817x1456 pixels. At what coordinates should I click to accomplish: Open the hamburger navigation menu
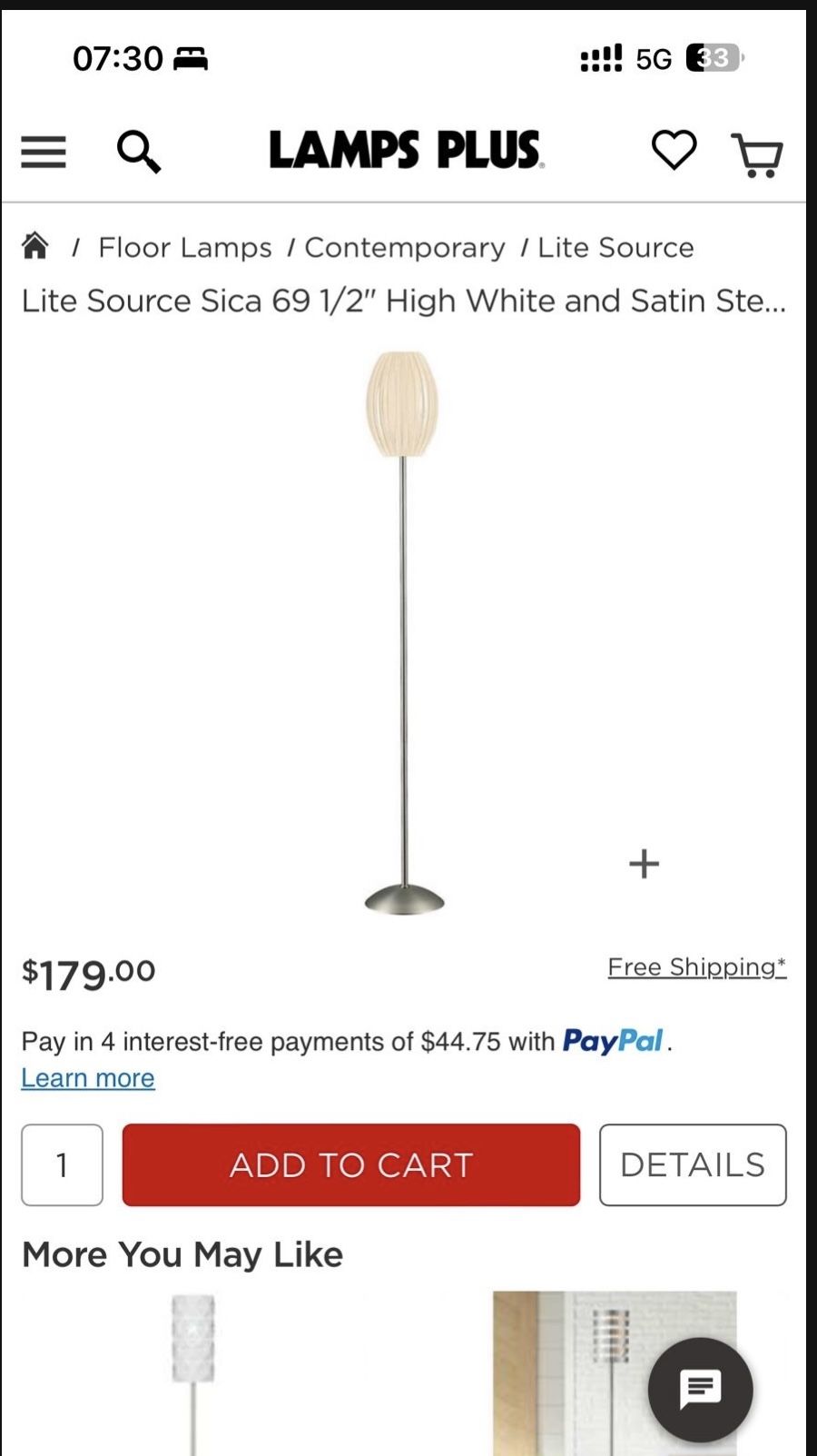tap(43, 152)
